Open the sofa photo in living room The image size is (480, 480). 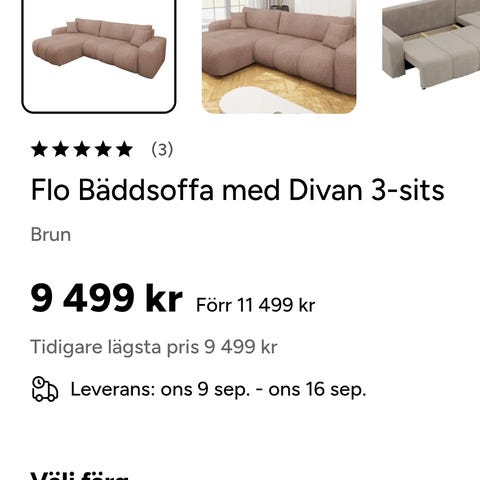click(x=279, y=56)
